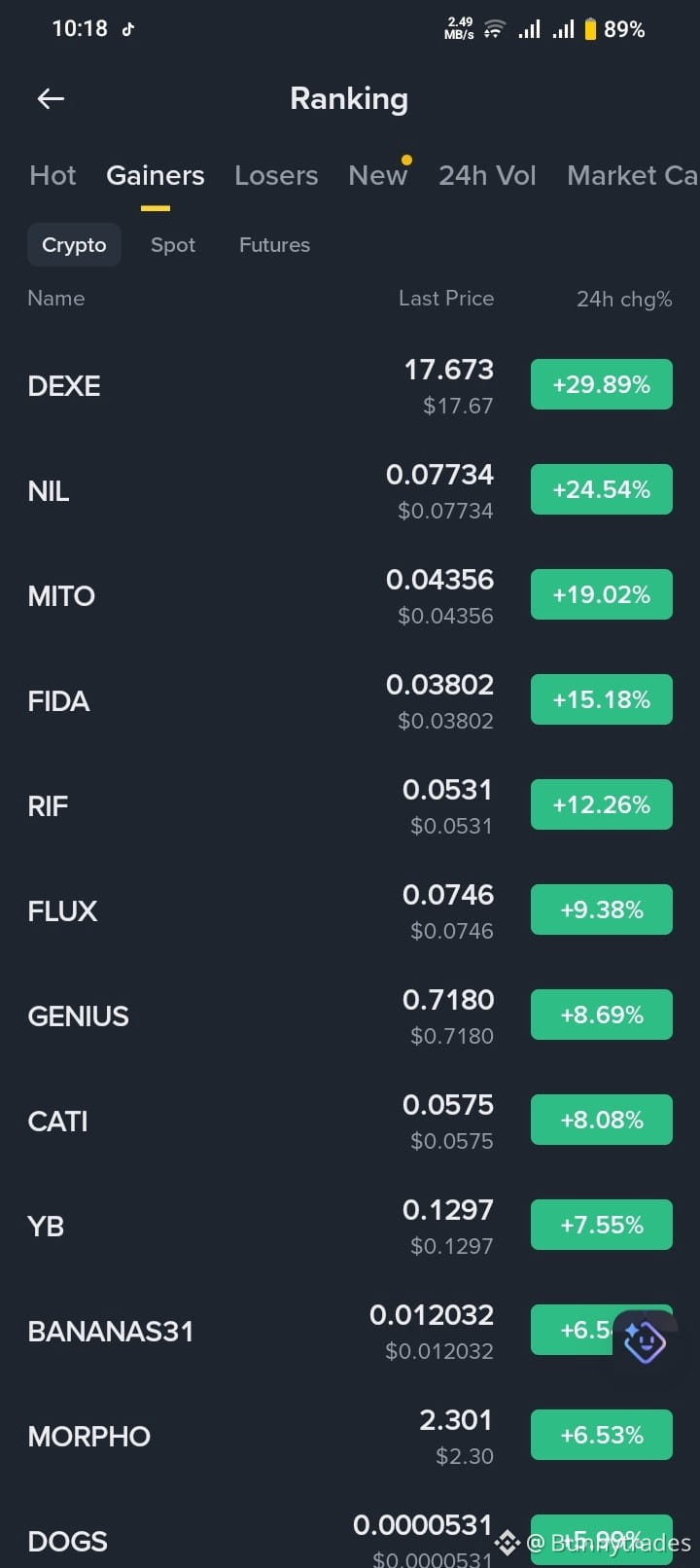
Task: Open the GENIUS coin row
Action: pos(350,1016)
